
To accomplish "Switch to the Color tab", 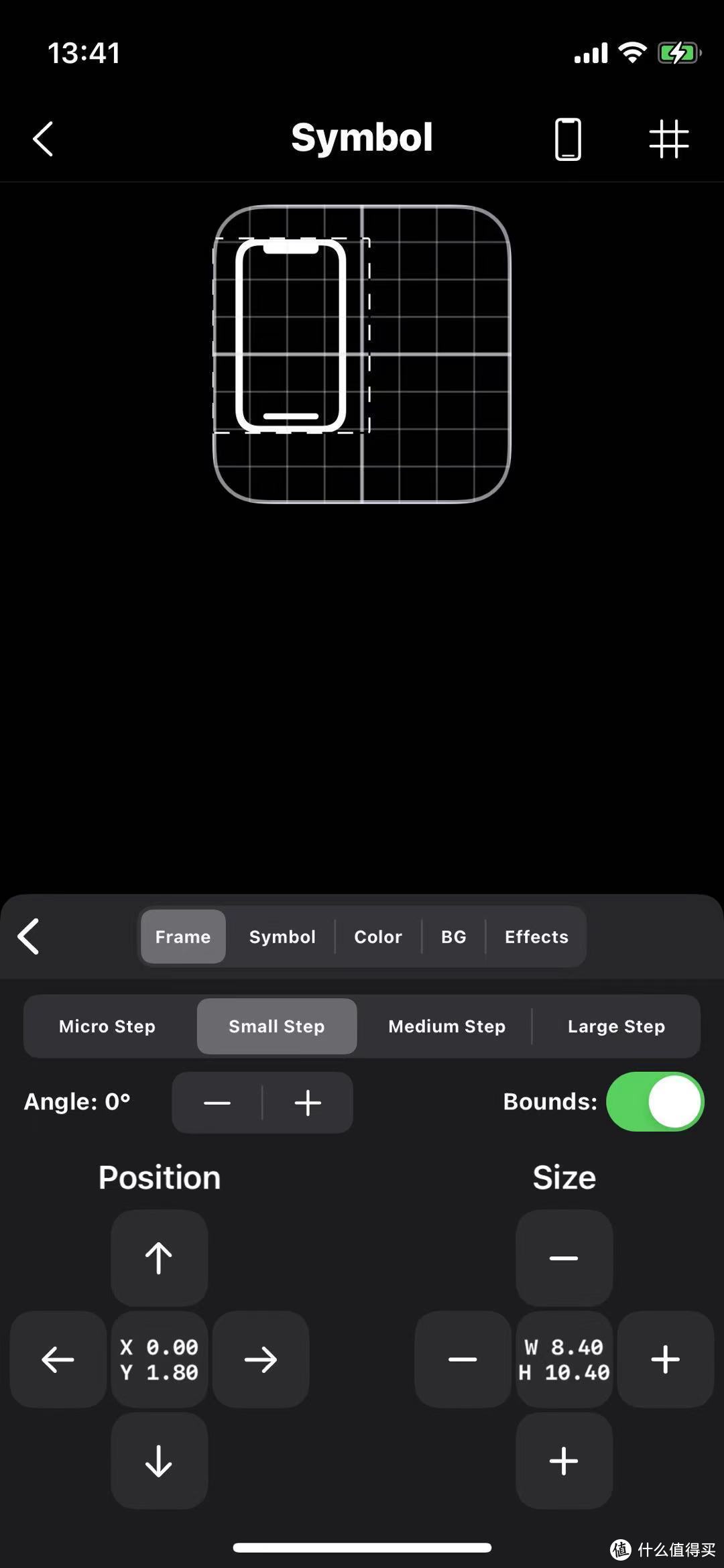I will click(x=378, y=937).
